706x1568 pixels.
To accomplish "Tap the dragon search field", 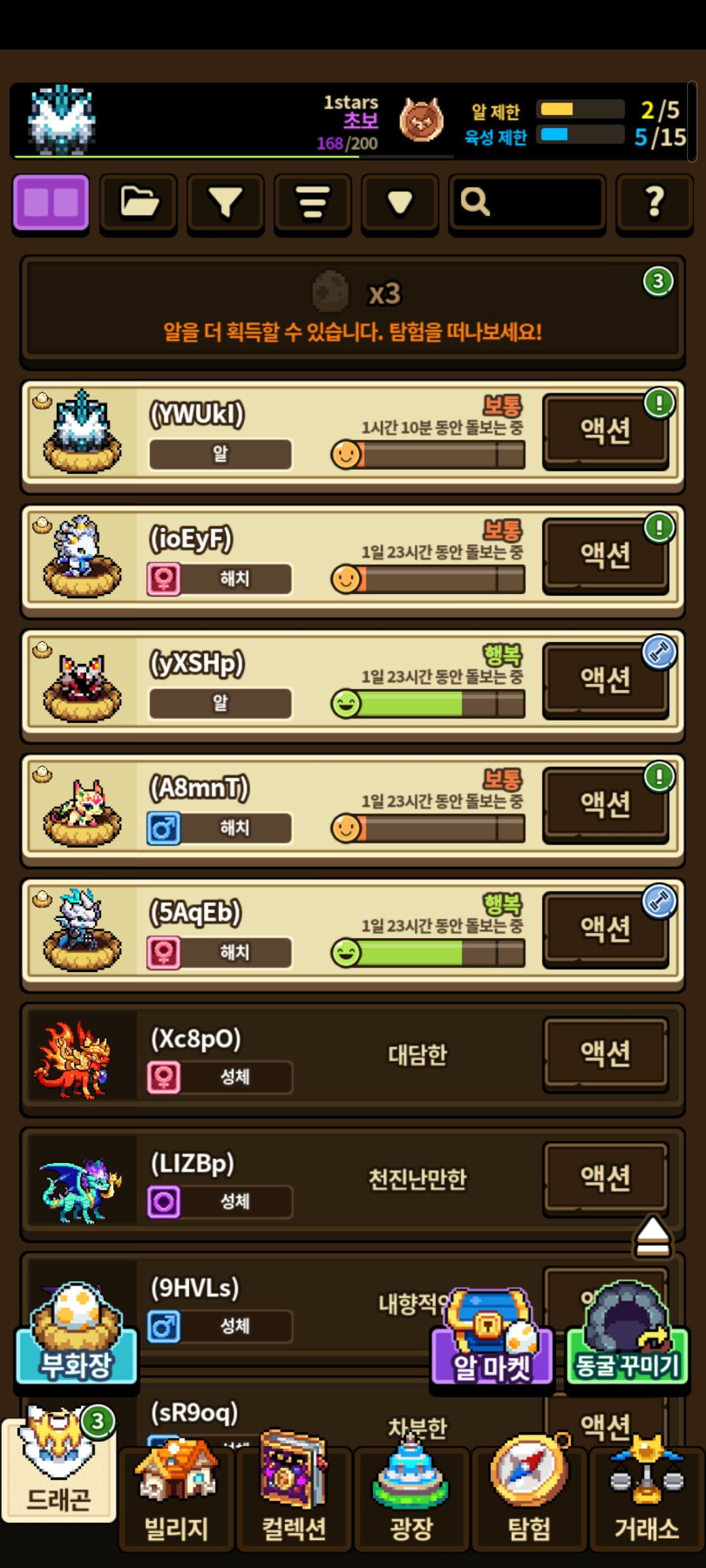I will point(527,203).
